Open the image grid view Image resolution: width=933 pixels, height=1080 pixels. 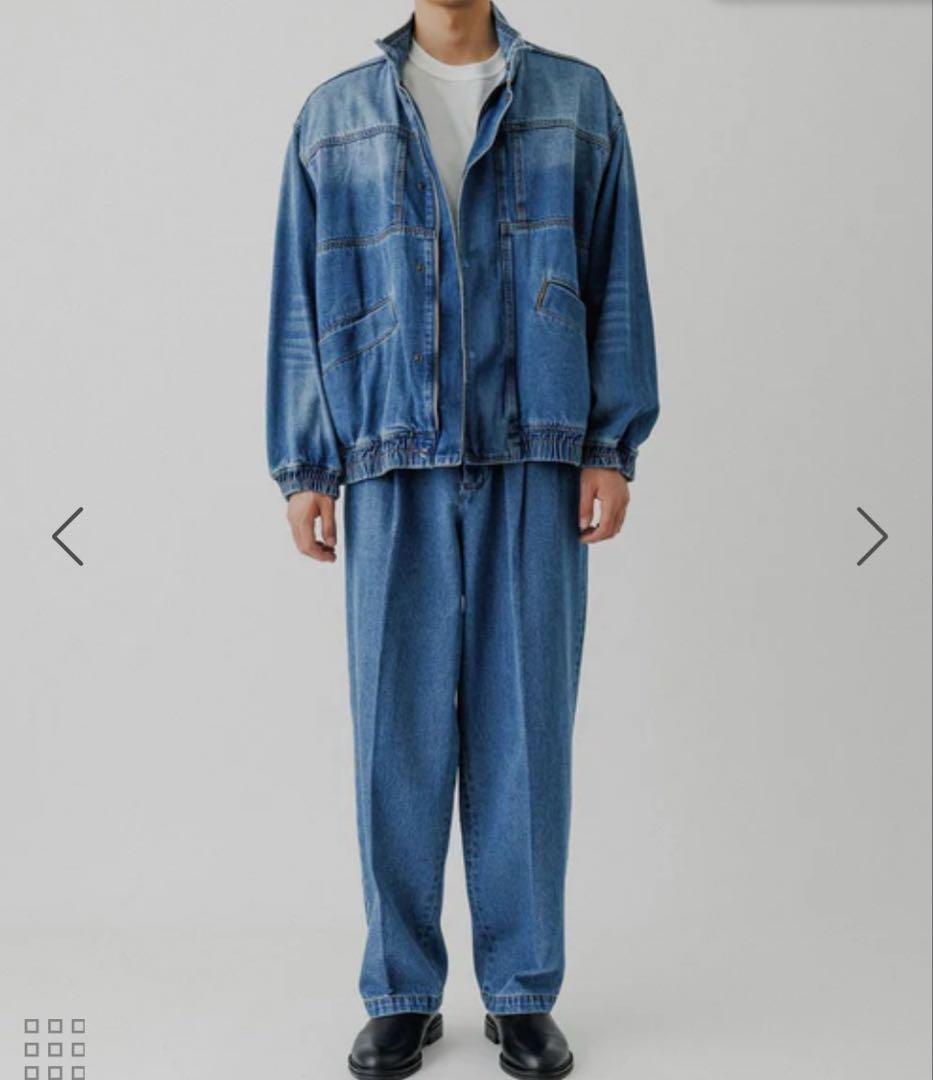point(55,1048)
